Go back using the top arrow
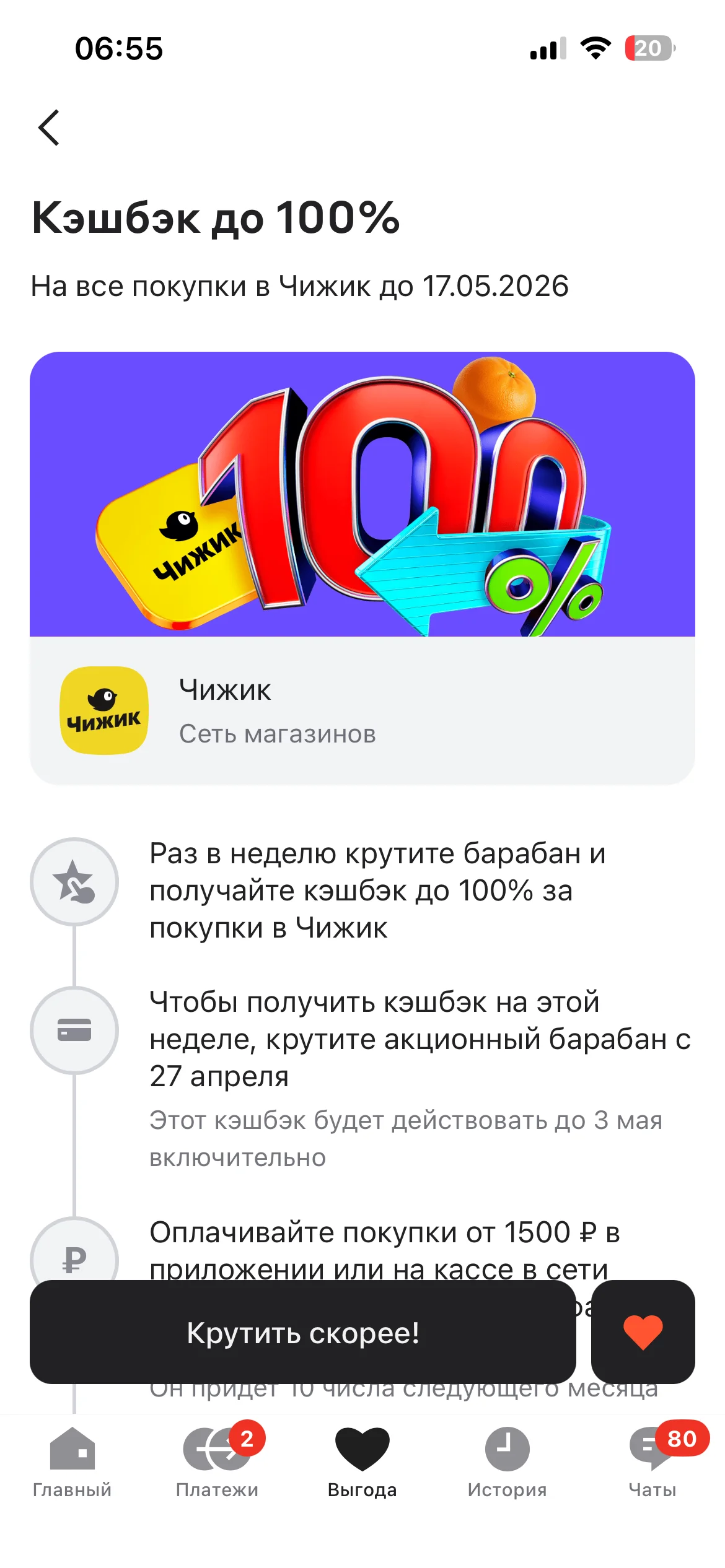The image size is (725, 1568). tap(49, 128)
